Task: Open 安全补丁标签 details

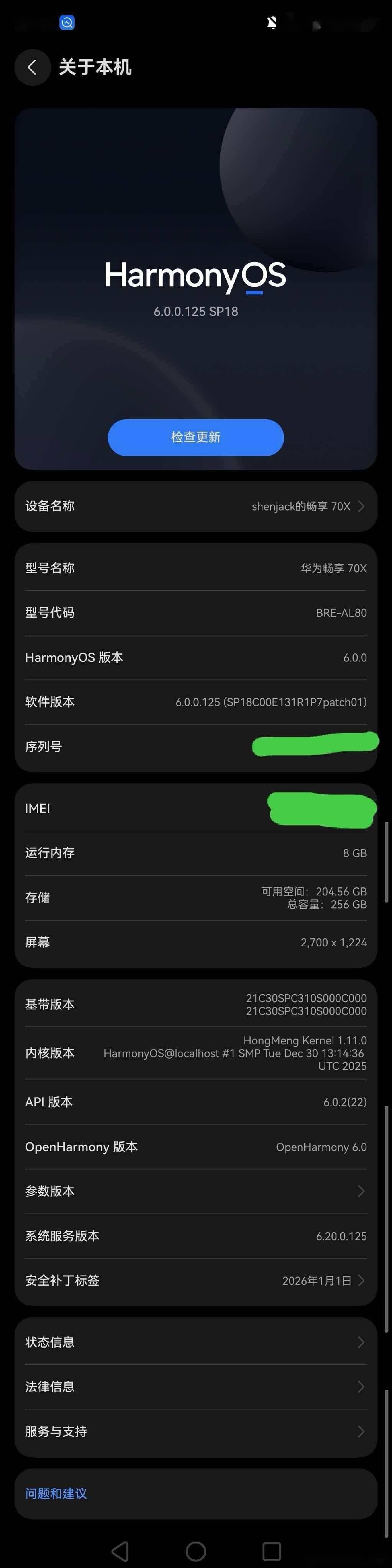Action: pos(196,1280)
